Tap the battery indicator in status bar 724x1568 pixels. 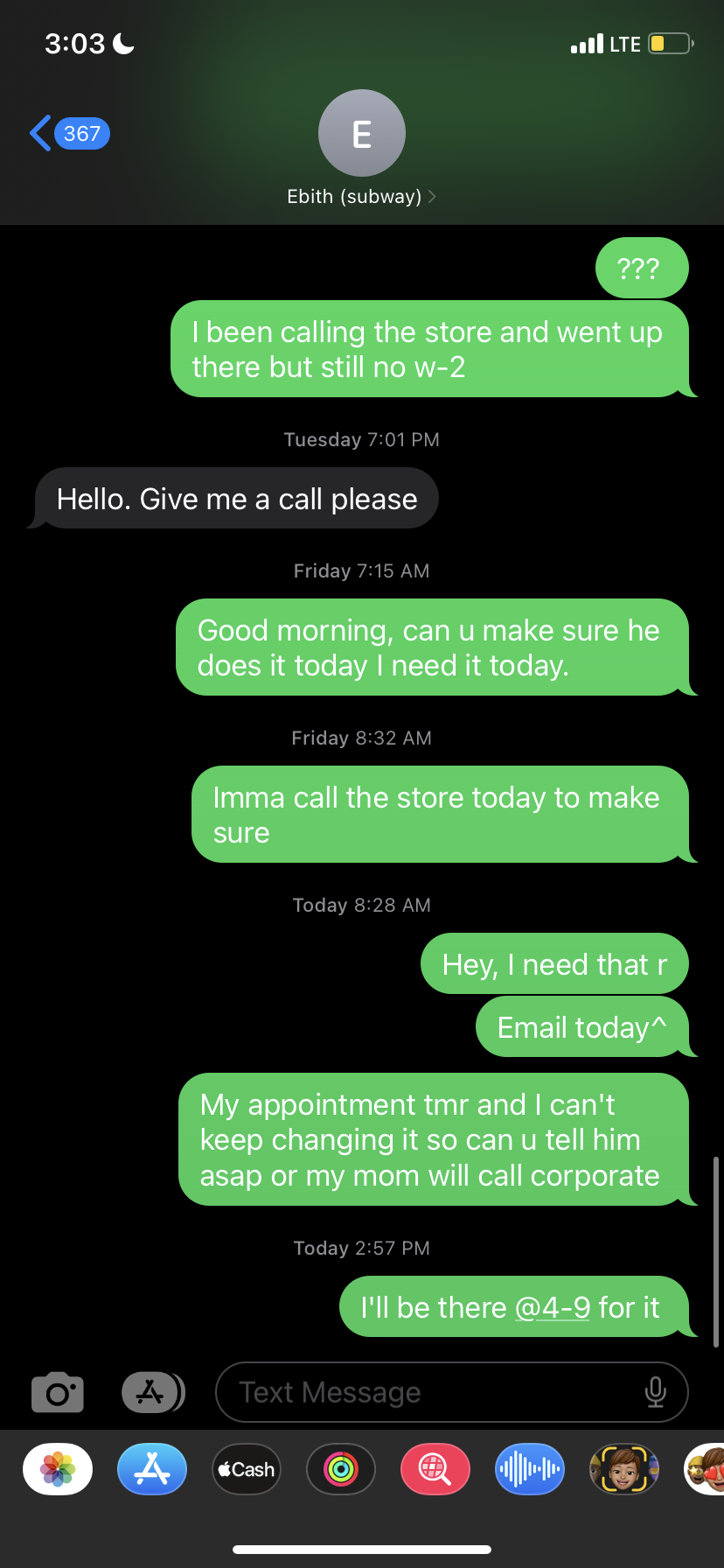pyautogui.click(x=669, y=44)
